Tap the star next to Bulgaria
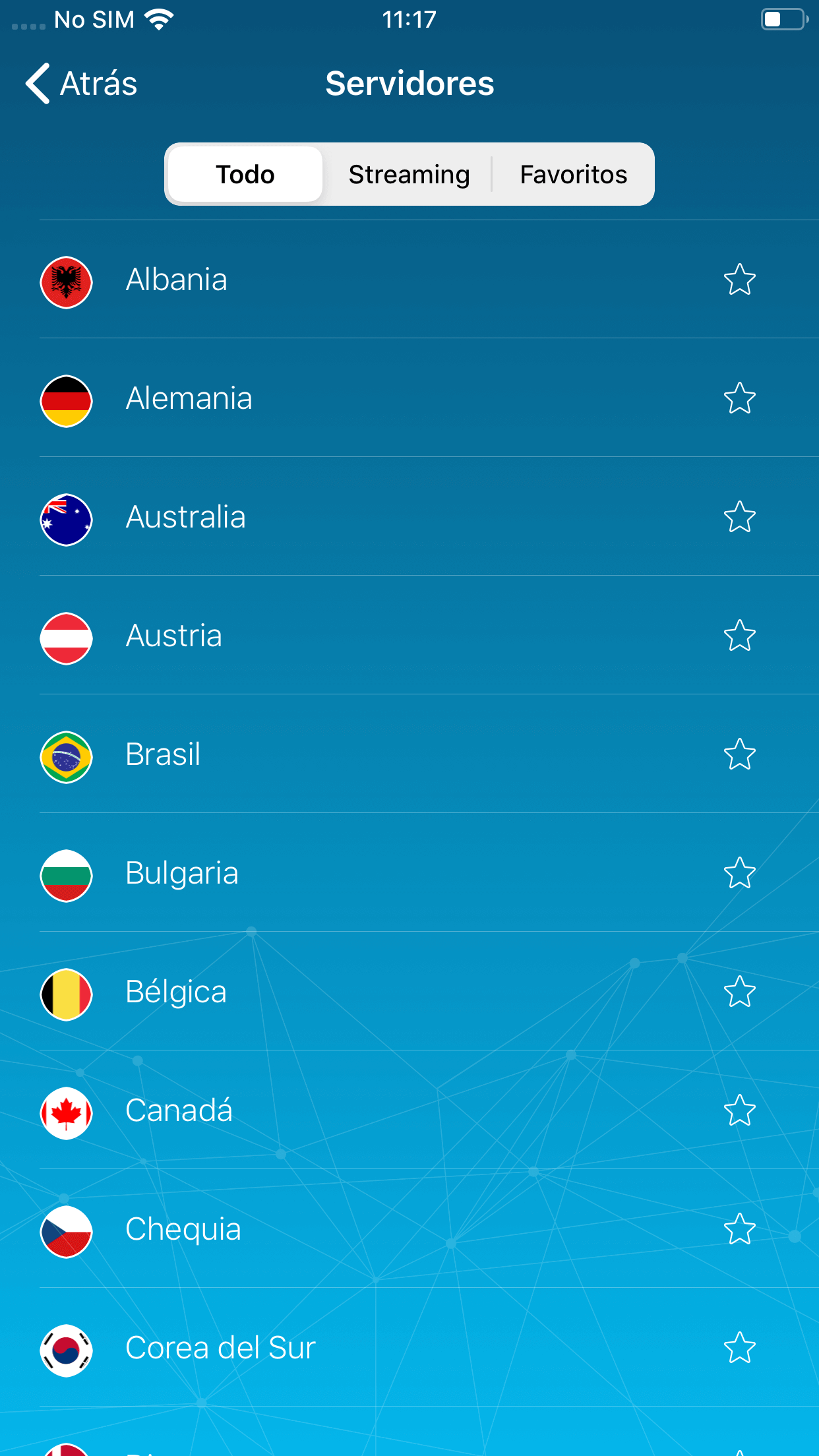The image size is (819, 1456). point(739,873)
